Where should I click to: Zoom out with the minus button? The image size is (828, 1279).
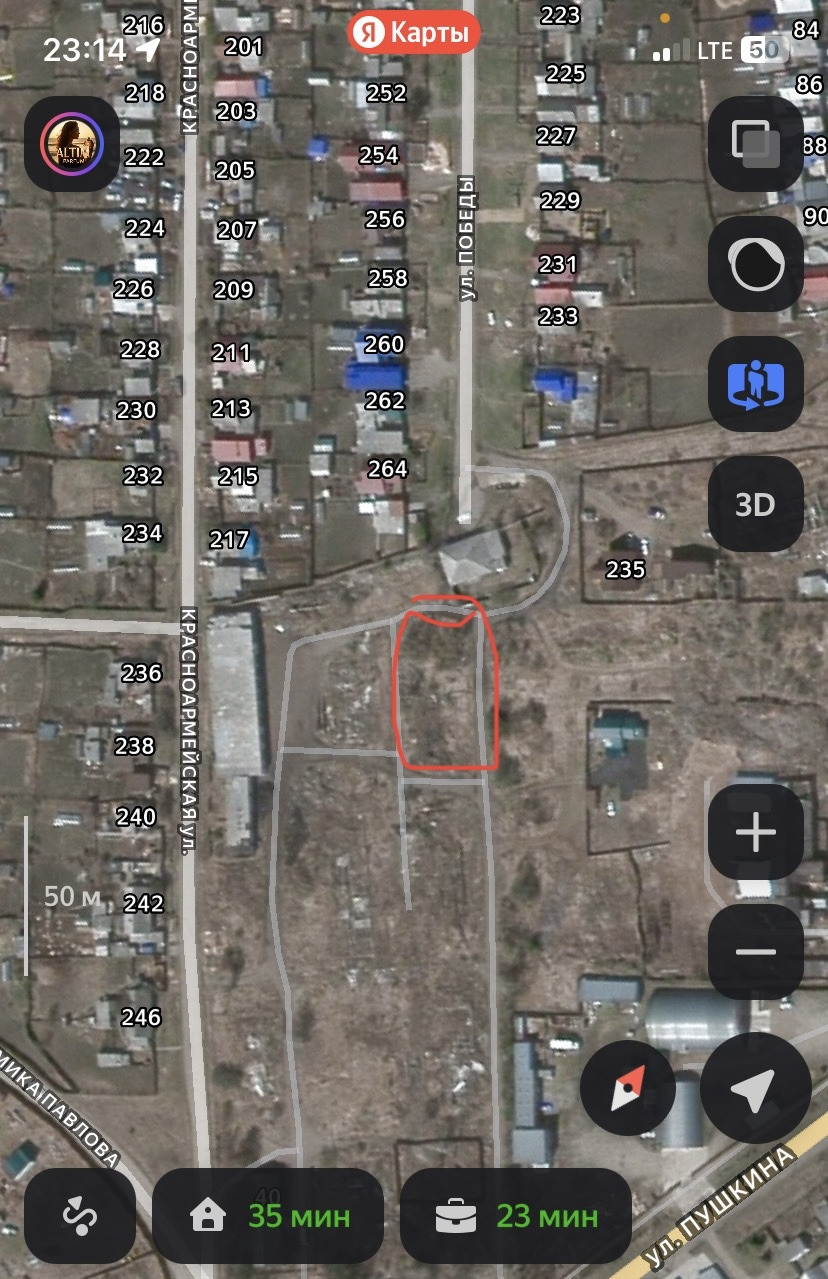click(755, 952)
